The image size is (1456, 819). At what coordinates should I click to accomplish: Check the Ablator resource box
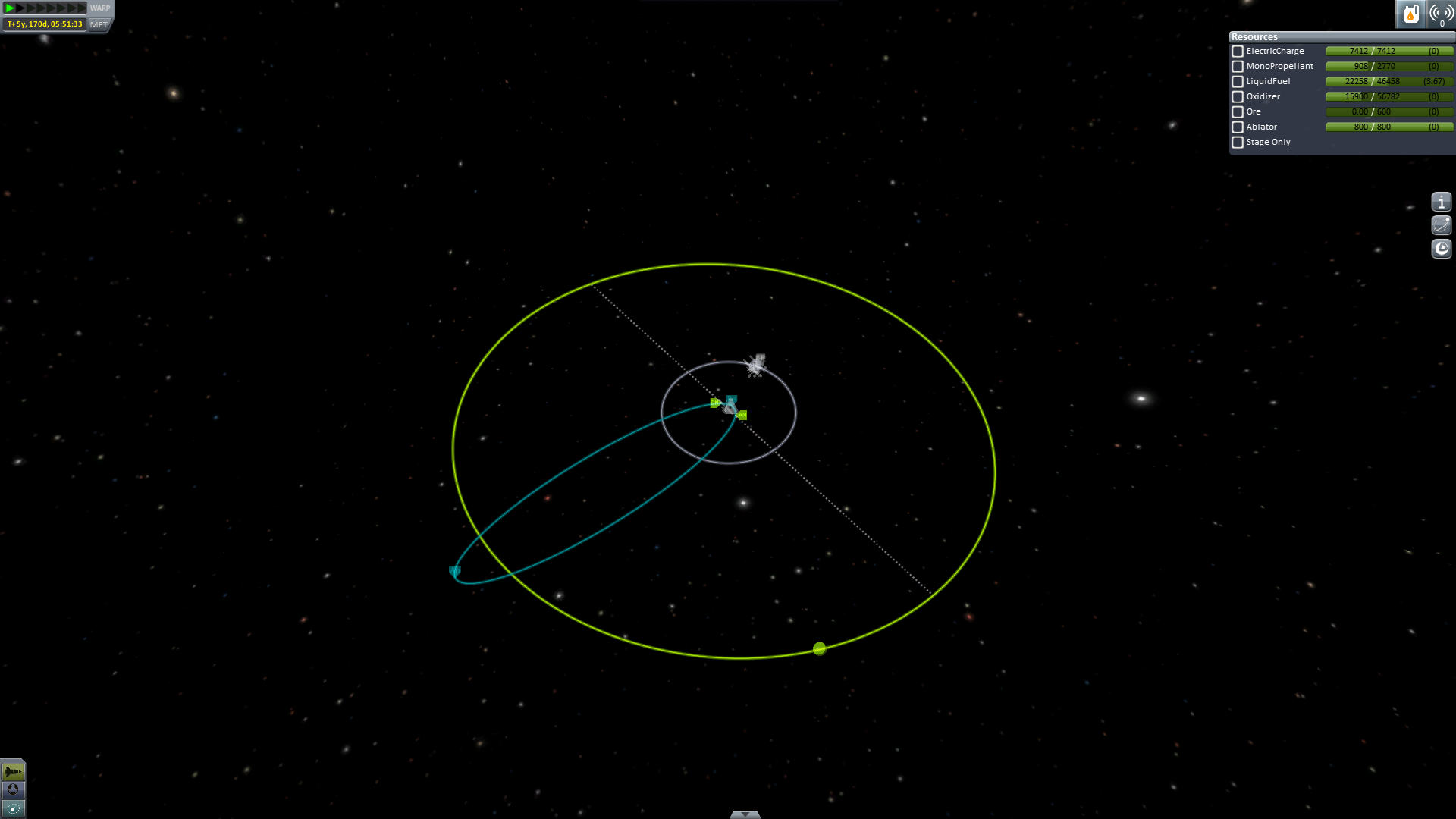point(1238,127)
